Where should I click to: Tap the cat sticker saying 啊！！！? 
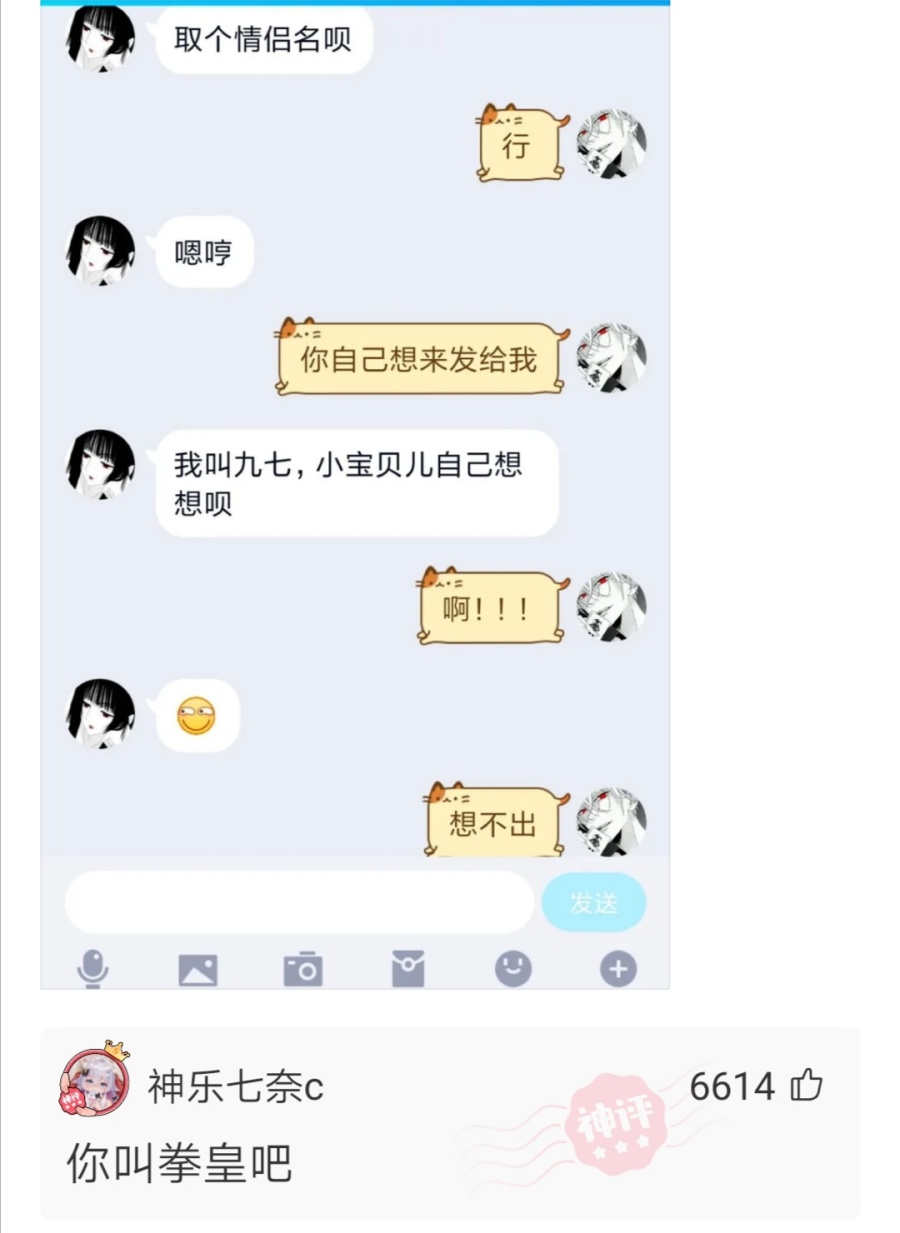[x=489, y=608]
